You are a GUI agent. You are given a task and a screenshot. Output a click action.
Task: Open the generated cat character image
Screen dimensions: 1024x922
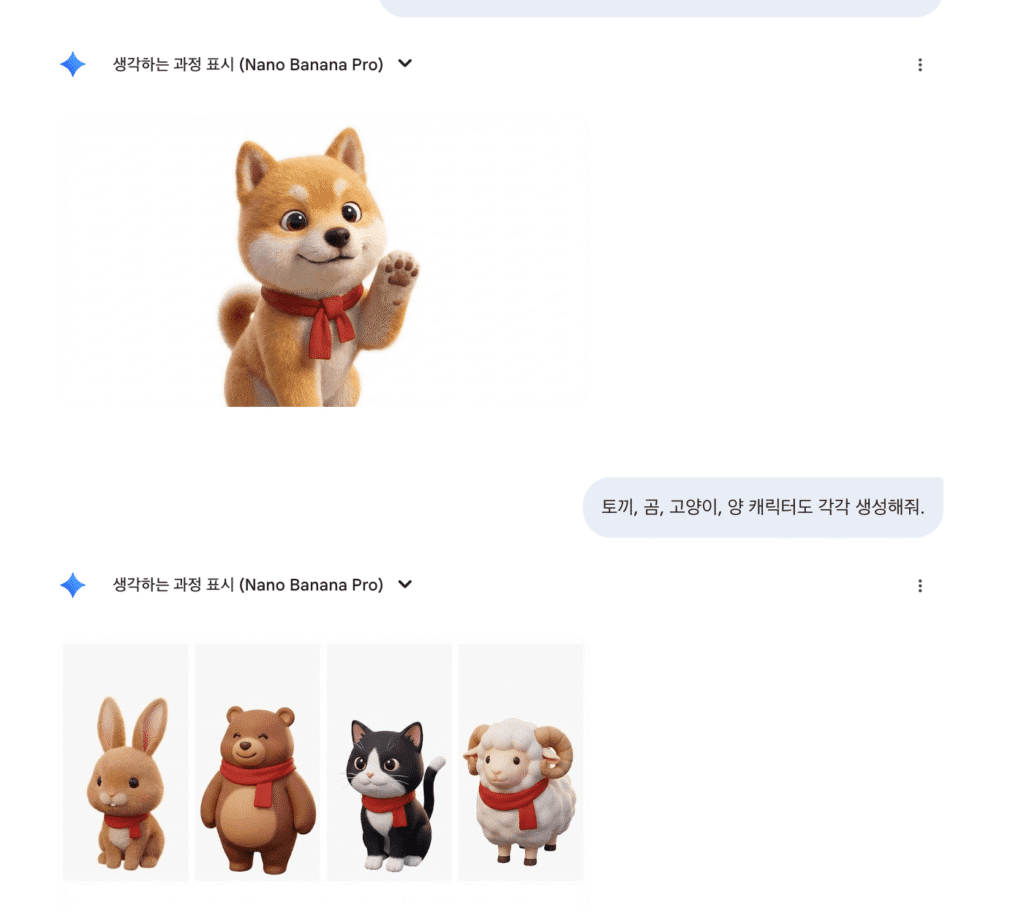[390, 762]
